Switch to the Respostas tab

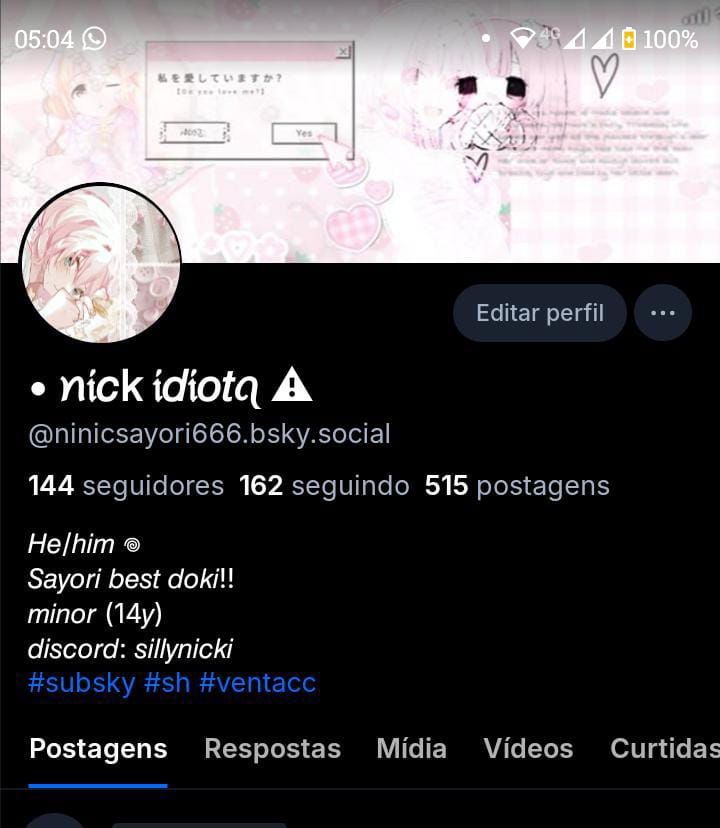coord(272,749)
